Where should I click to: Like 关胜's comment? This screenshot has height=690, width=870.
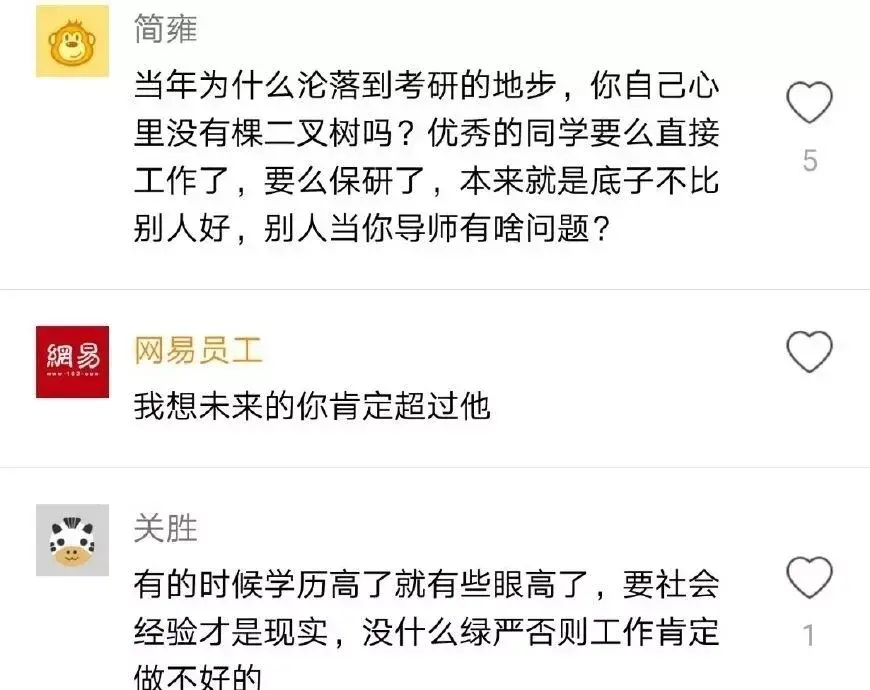coord(809,578)
